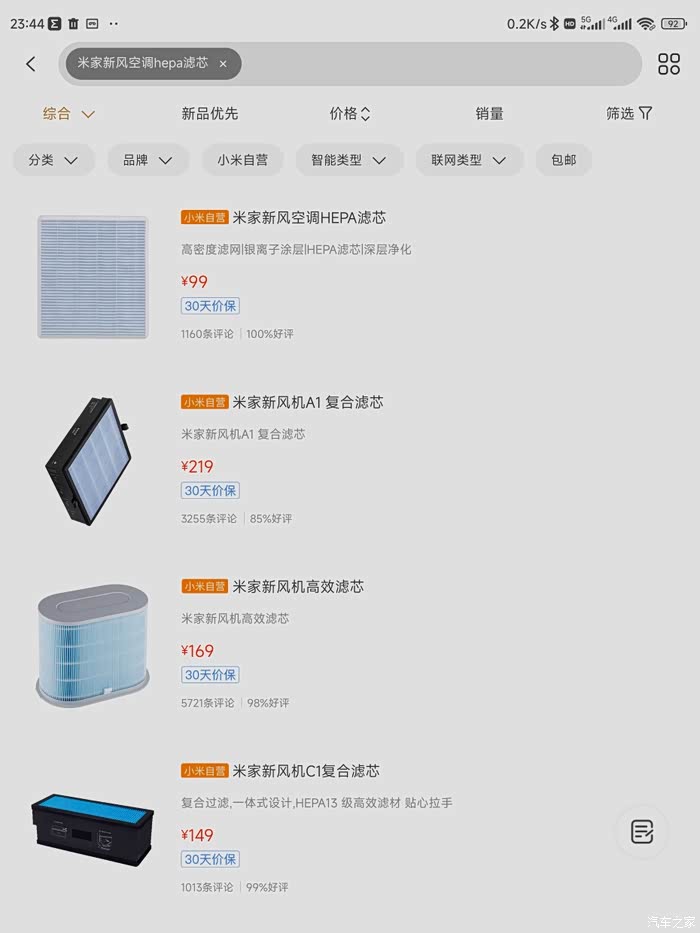The height and width of the screenshot is (933, 700).
Task: Select the 包邮 filter chip
Action: click(563, 160)
